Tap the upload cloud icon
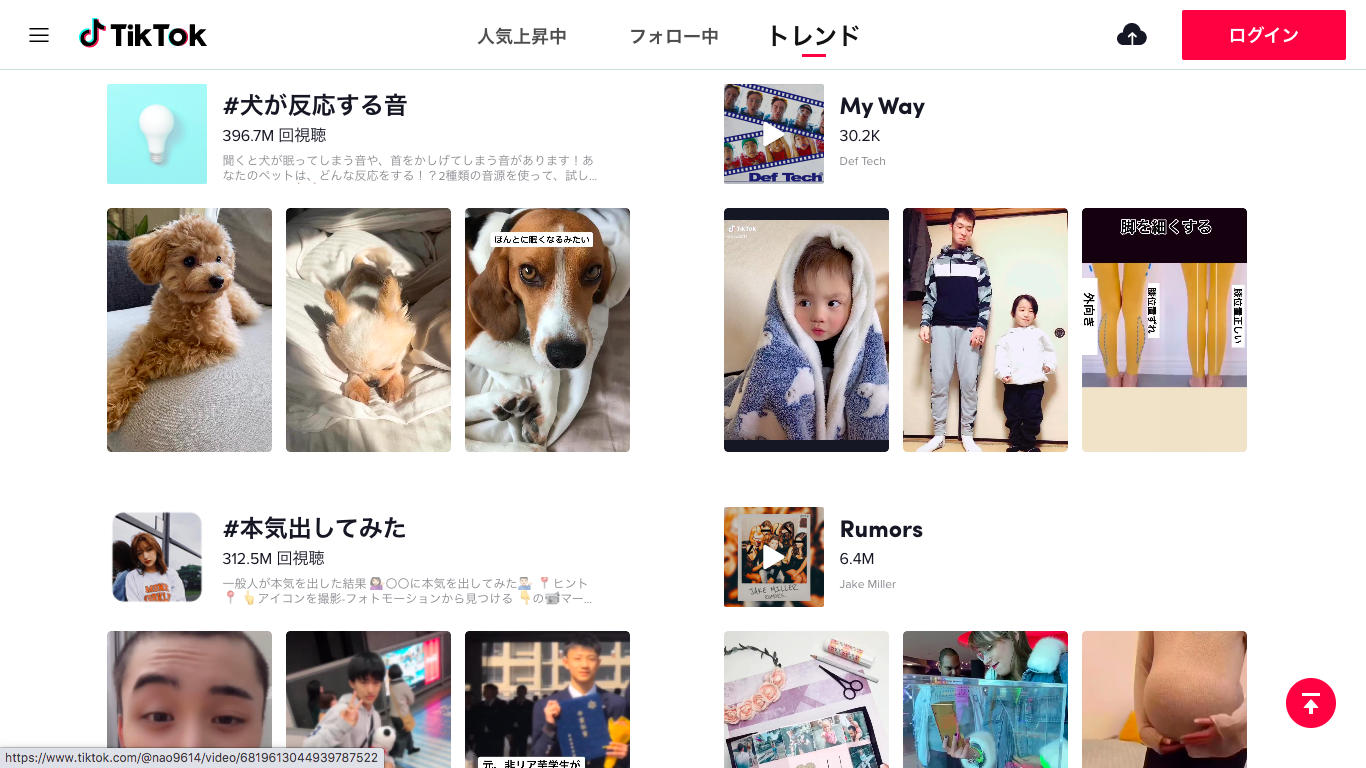This screenshot has width=1366, height=768. pos(1131,35)
